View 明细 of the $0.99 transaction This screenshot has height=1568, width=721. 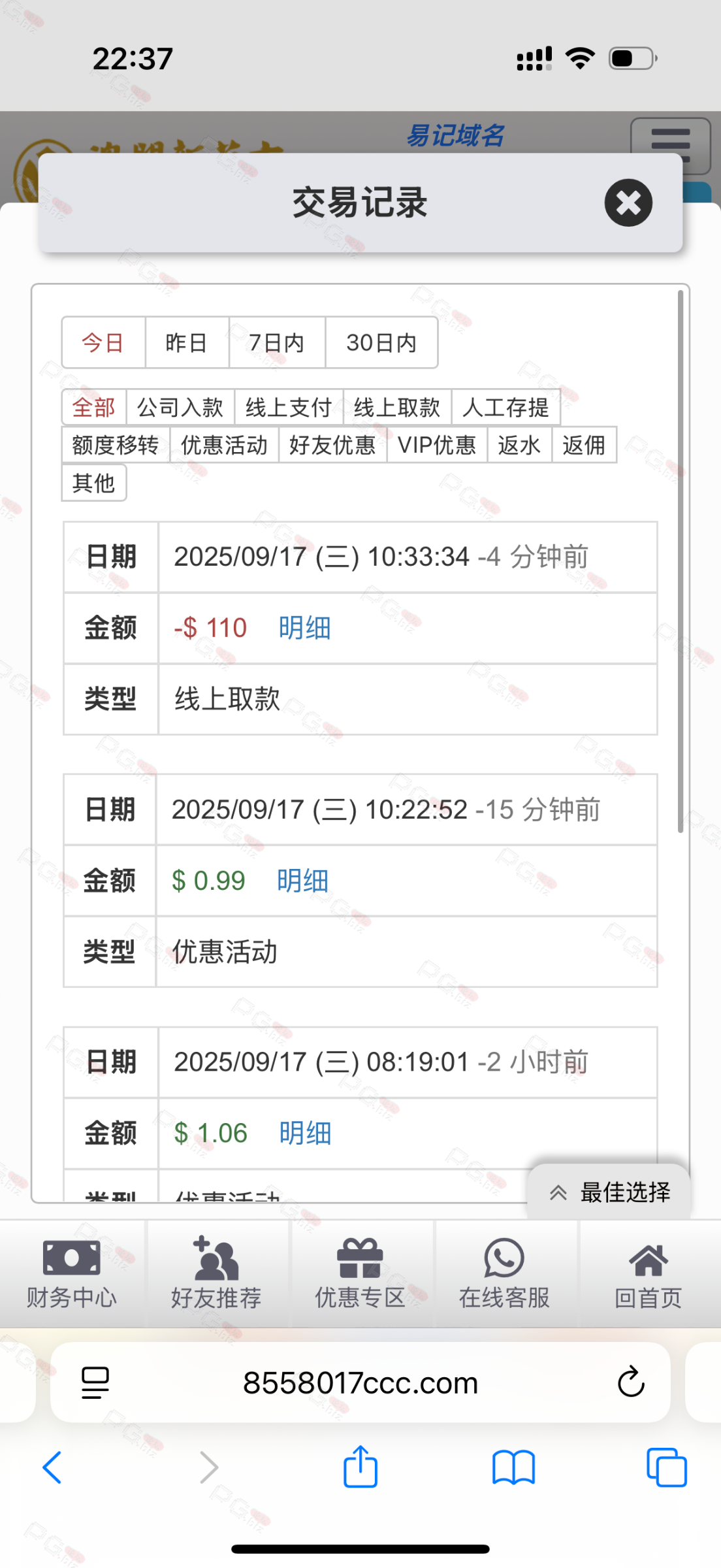click(x=302, y=881)
